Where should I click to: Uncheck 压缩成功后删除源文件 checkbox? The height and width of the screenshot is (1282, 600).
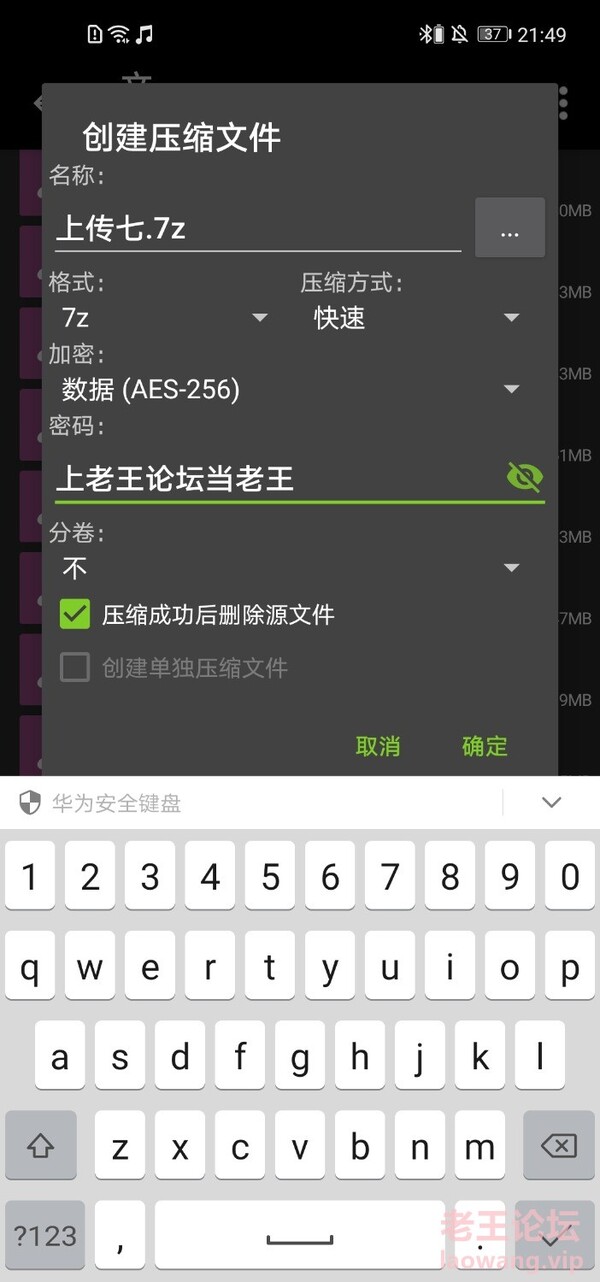pos(75,614)
